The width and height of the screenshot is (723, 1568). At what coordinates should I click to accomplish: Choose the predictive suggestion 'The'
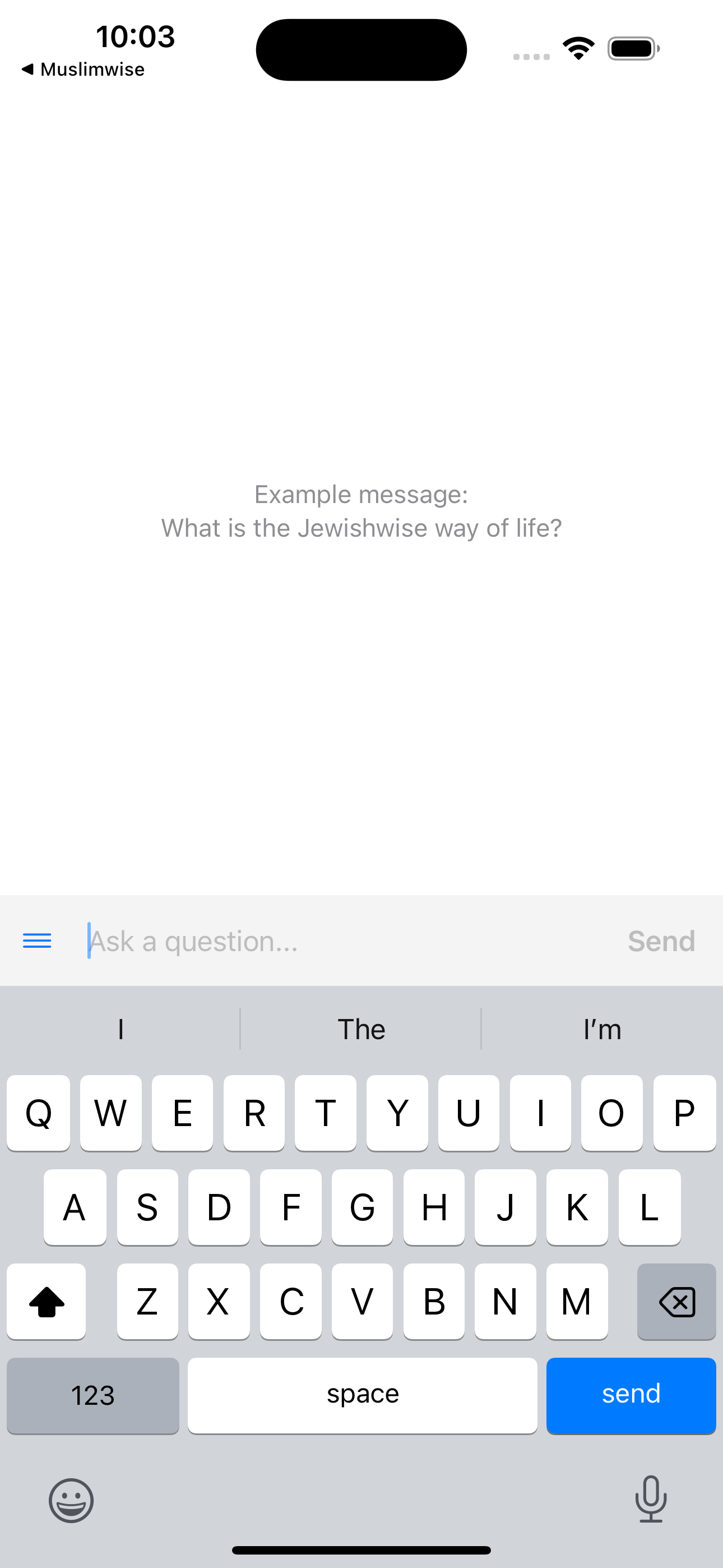point(361,1029)
